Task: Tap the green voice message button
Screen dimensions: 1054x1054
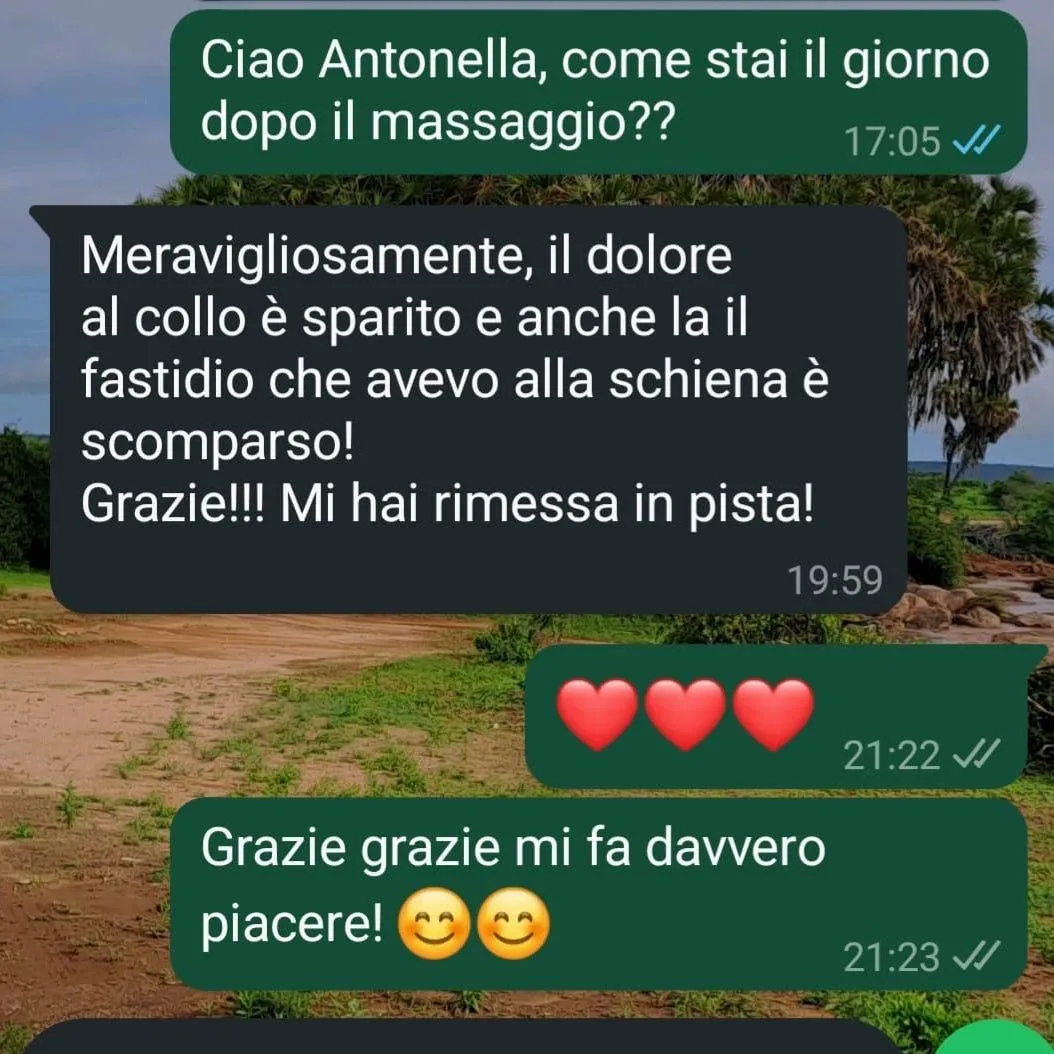Action: coord(995,1042)
